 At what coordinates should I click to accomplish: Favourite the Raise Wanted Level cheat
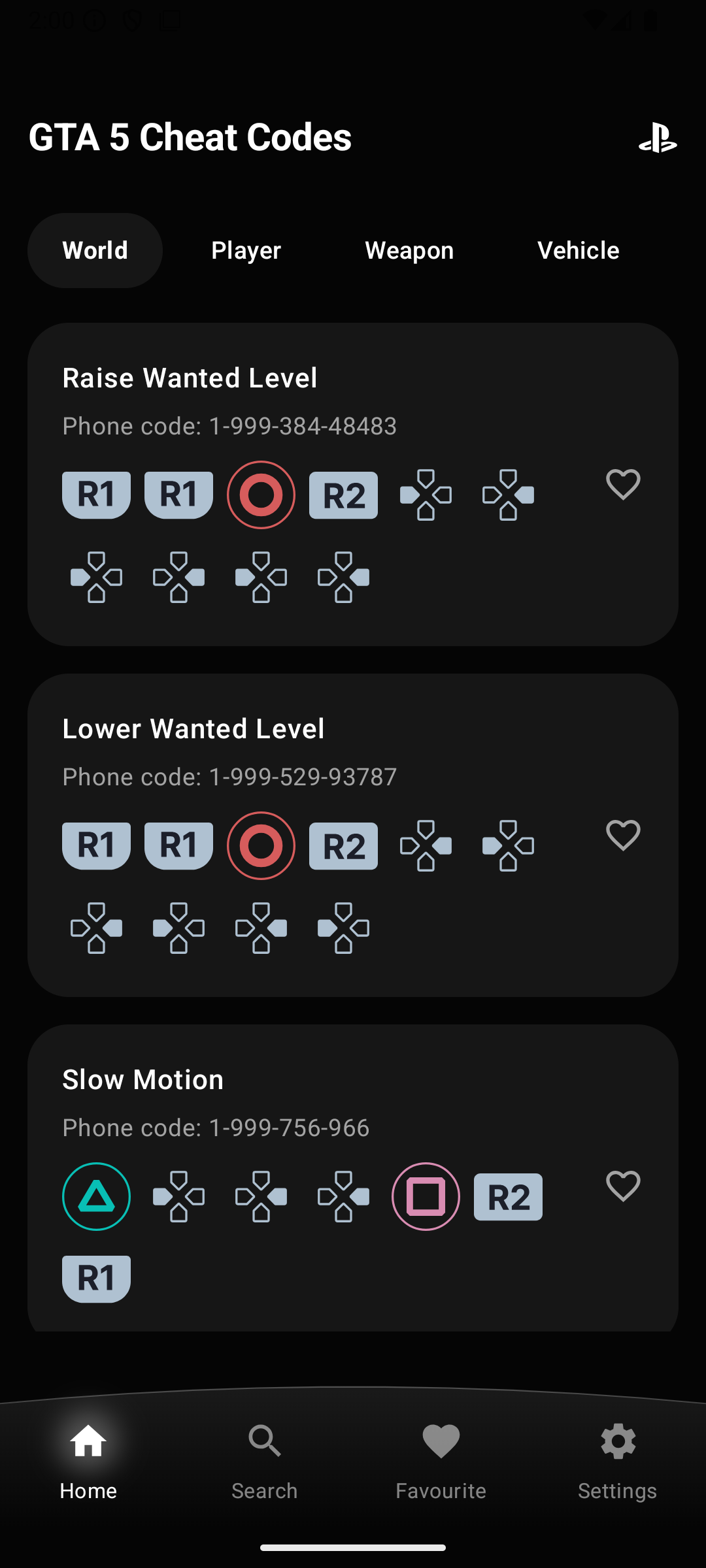coord(622,483)
